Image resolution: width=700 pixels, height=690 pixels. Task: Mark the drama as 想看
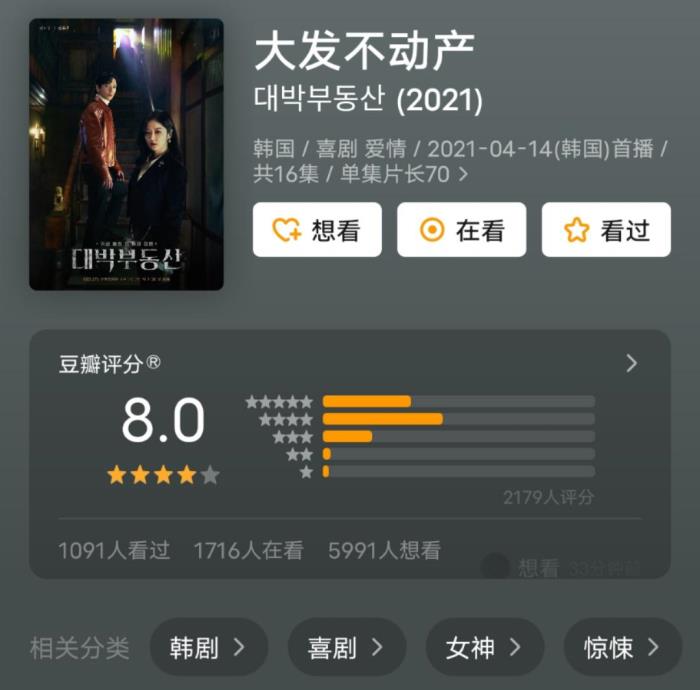pos(316,230)
